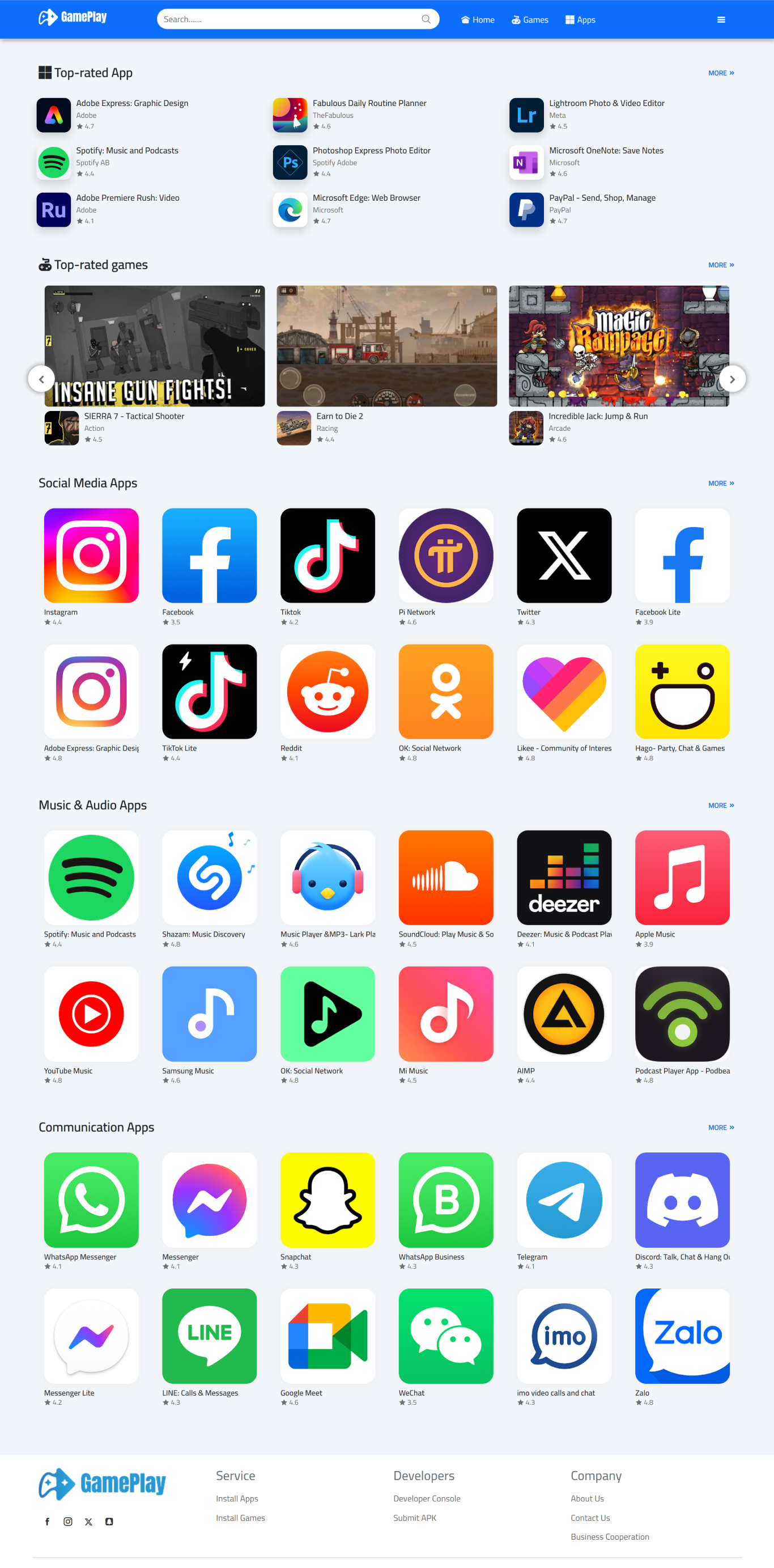Open SIERRA 7 - Tactical Shooter game

(134, 416)
